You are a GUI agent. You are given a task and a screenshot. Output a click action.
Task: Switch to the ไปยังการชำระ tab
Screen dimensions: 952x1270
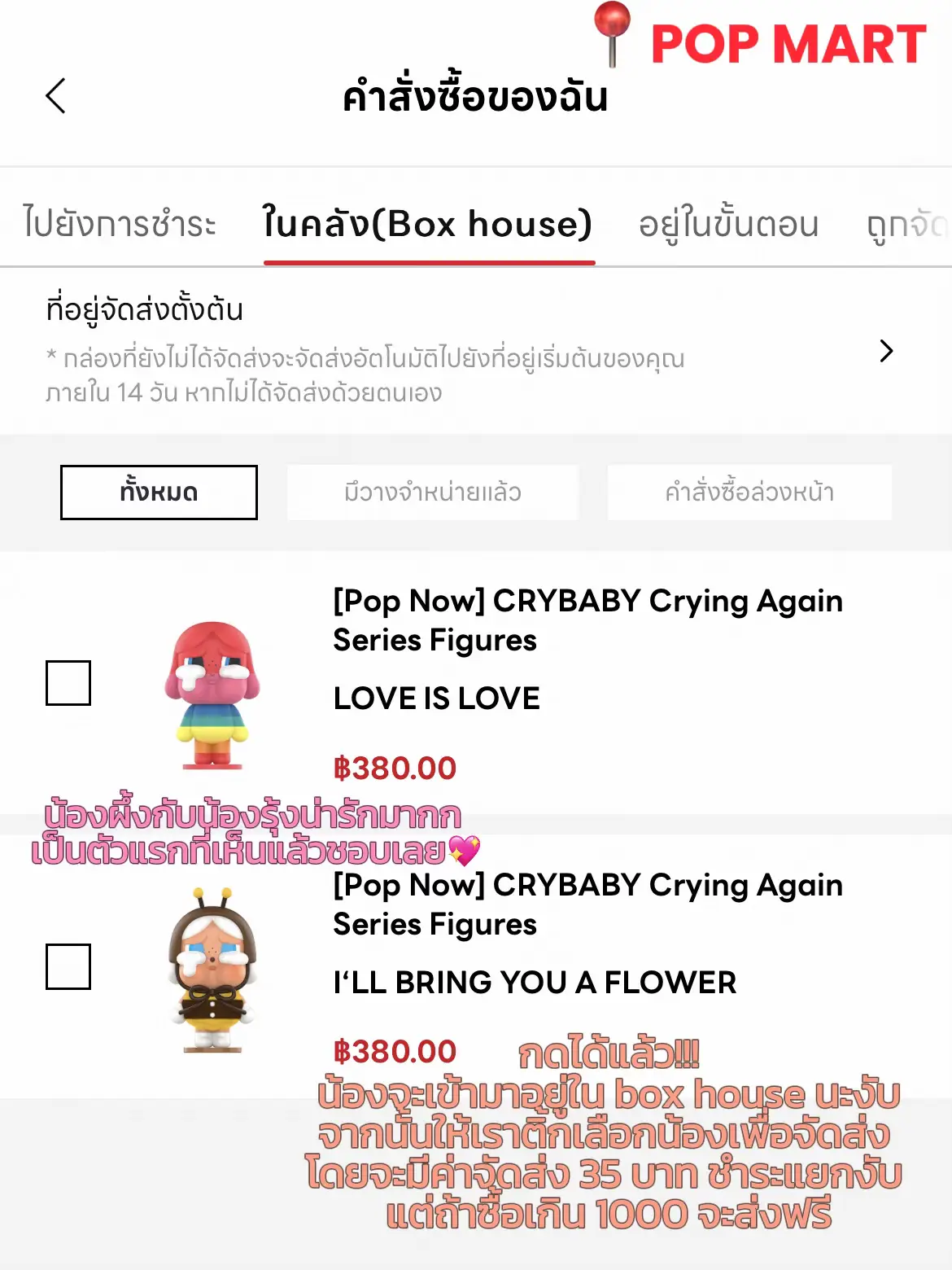tap(124, 225)
